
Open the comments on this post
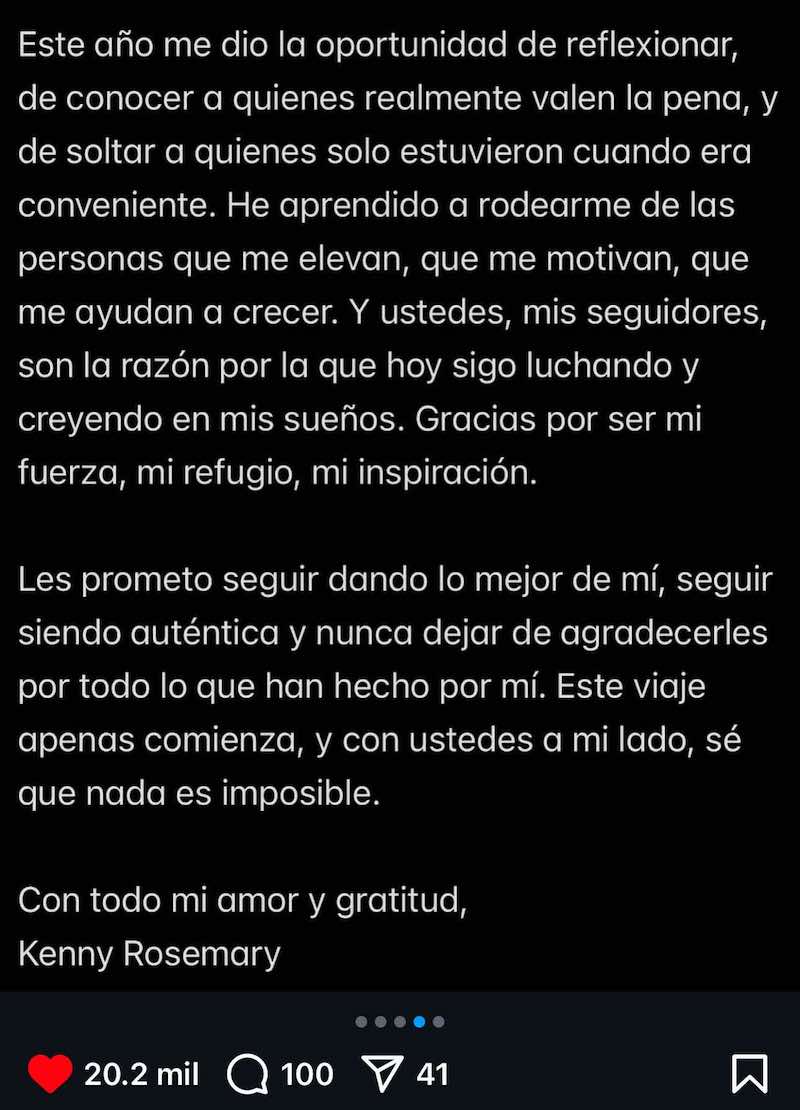247,1075
